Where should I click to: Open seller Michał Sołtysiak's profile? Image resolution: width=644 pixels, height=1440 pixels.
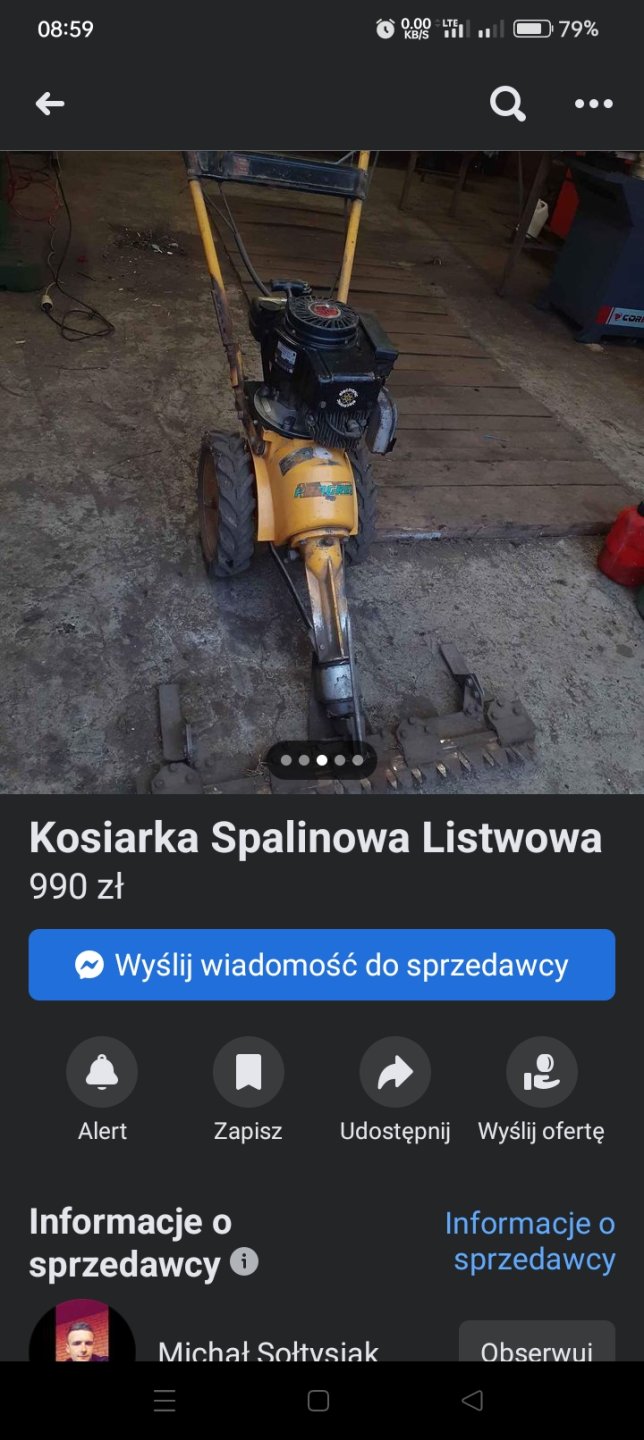click(267, 1350)
